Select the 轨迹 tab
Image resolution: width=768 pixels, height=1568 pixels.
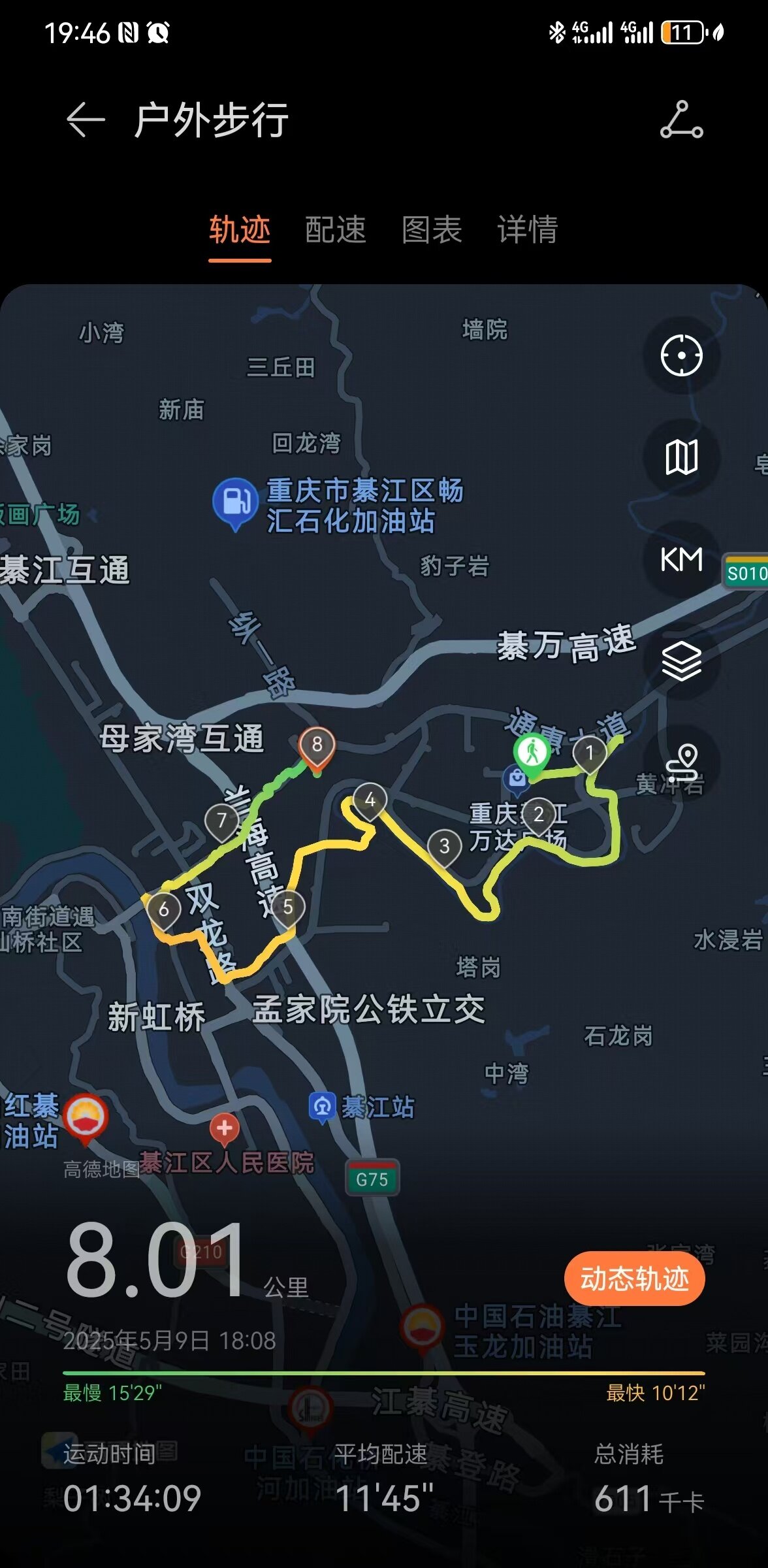(240, 230)
